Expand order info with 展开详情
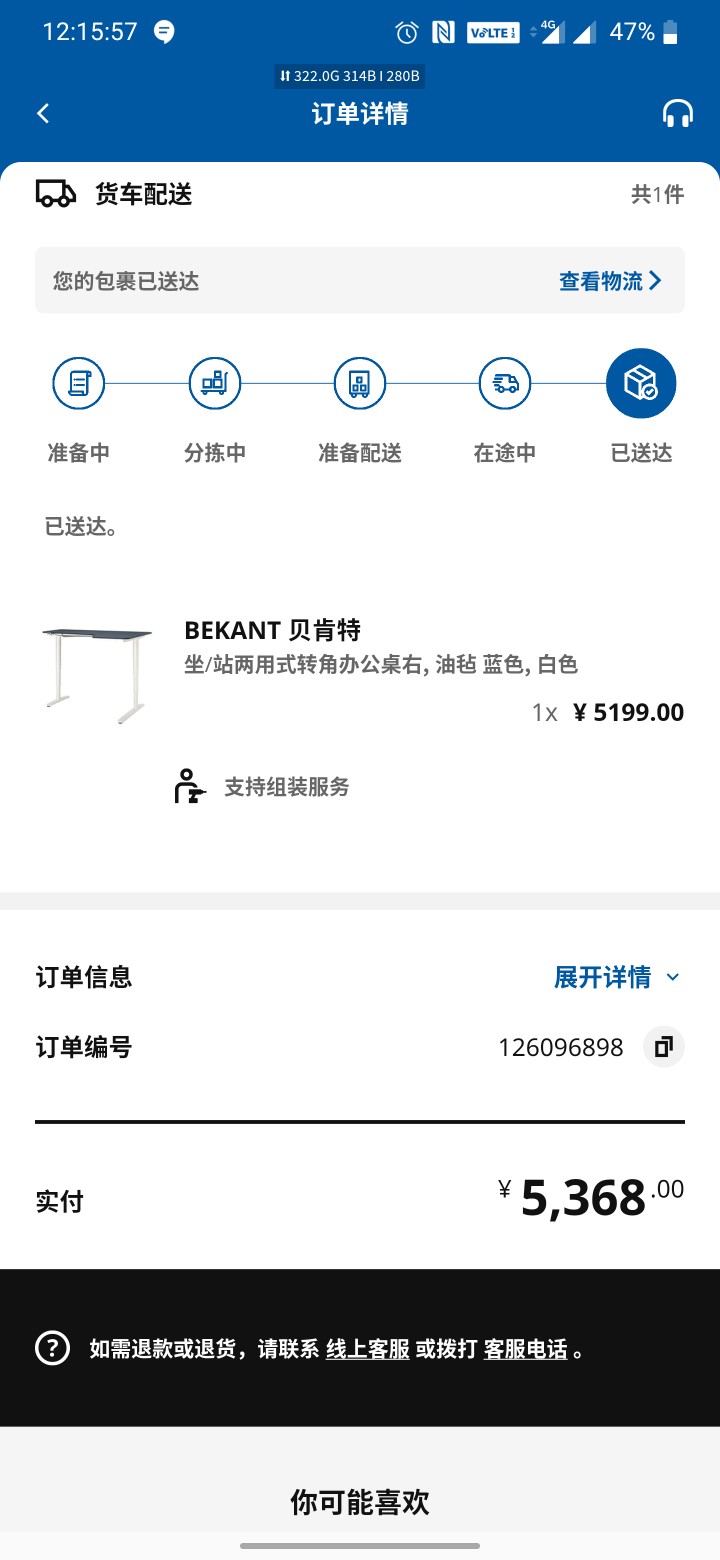The height and width of the screenshot is (1560, 720). click(x=617, y=977)
